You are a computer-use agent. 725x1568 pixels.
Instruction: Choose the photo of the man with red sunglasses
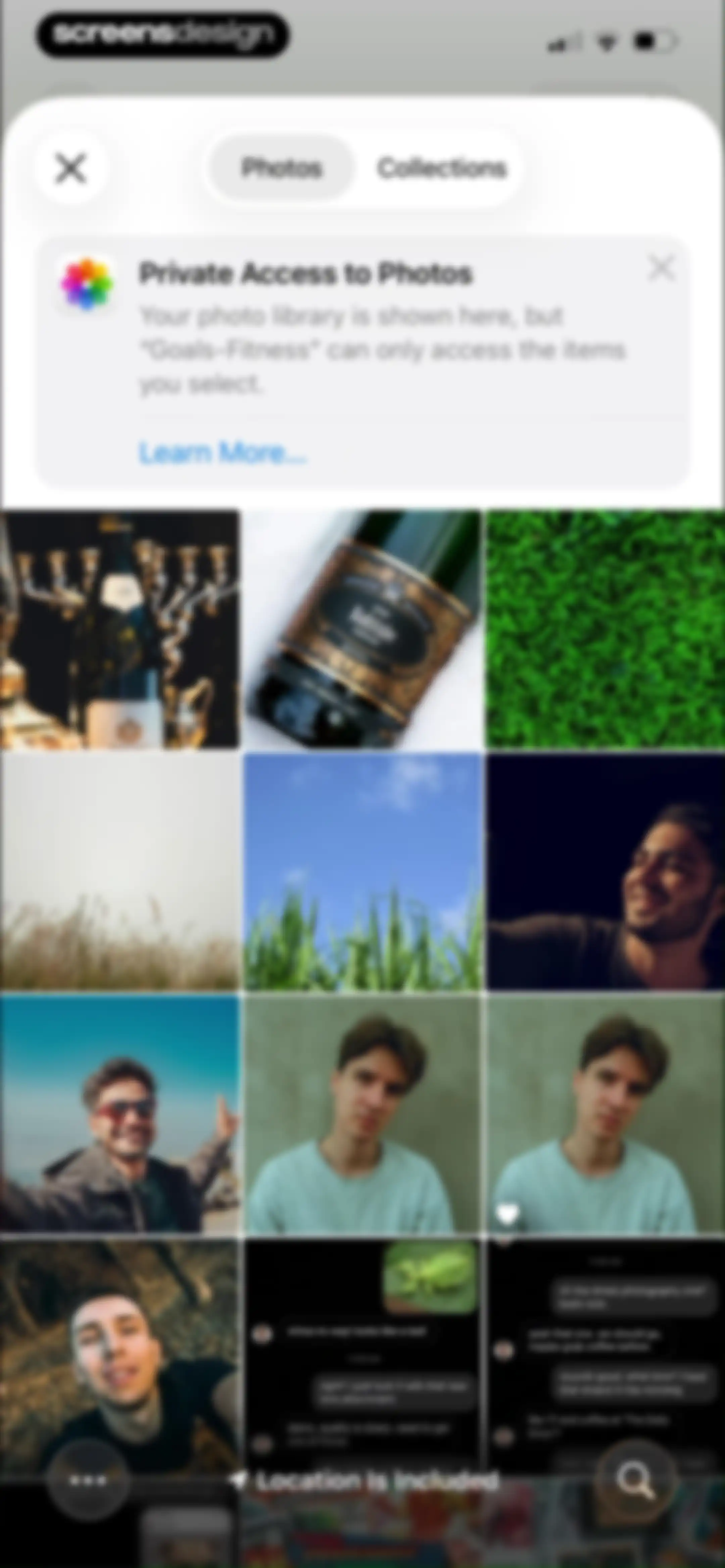point(119,1114)
